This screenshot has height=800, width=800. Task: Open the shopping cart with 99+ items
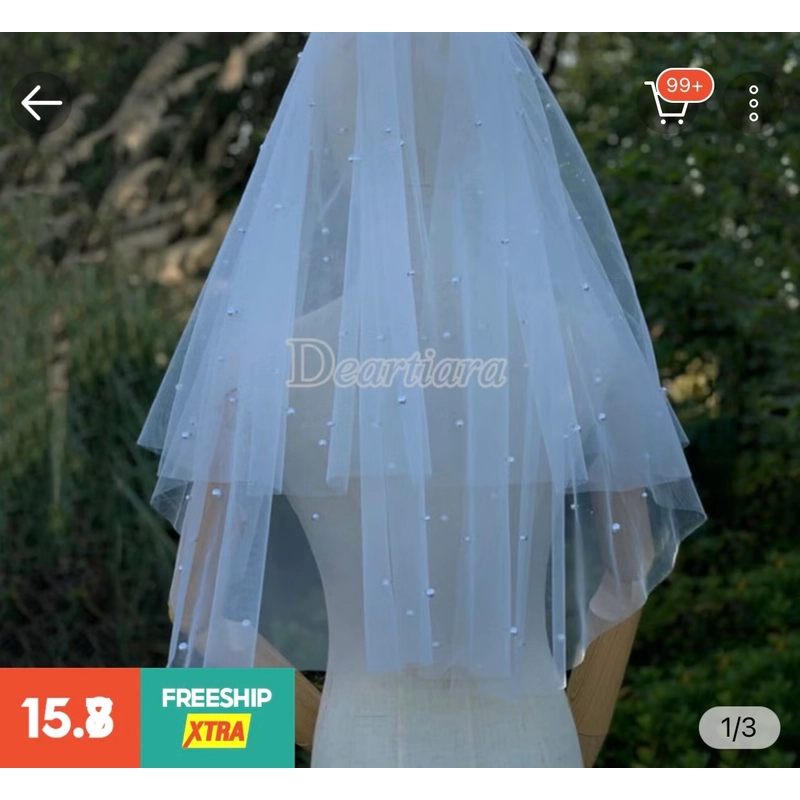[x=672, y=102]
